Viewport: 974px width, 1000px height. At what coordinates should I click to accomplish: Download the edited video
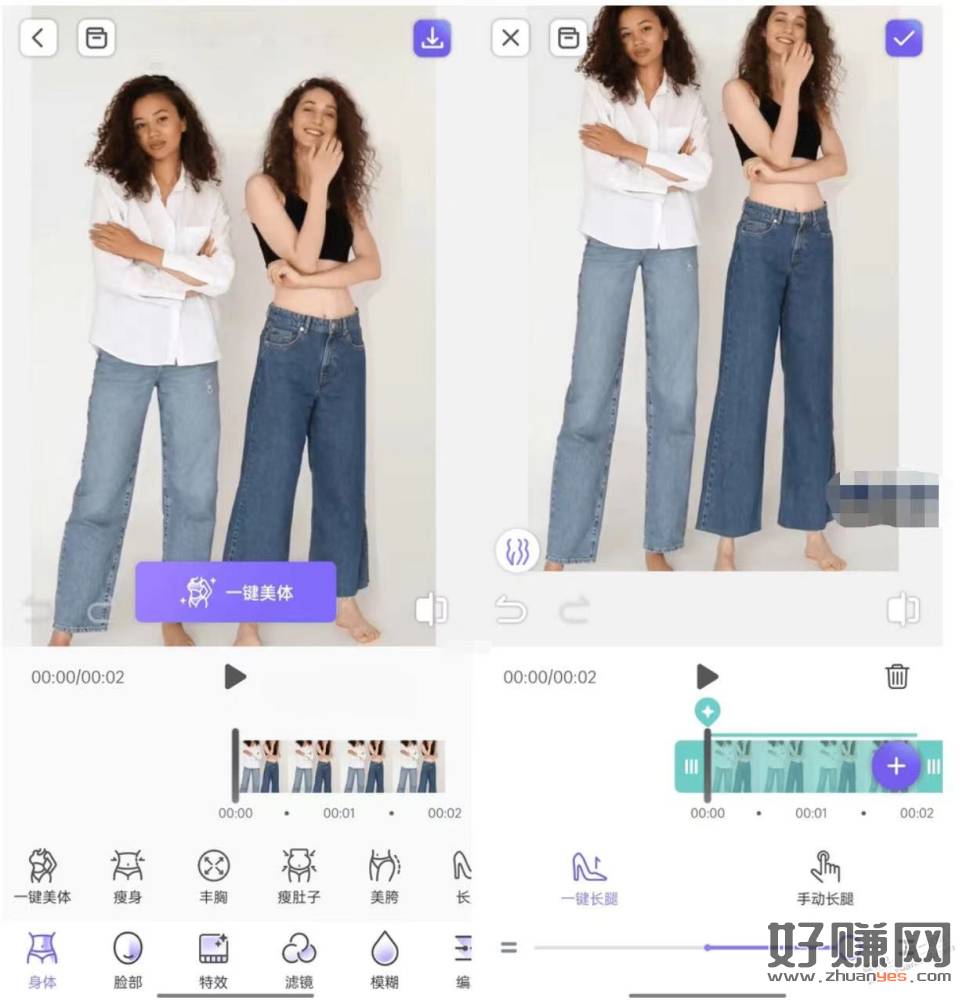(x=432, y=39)
